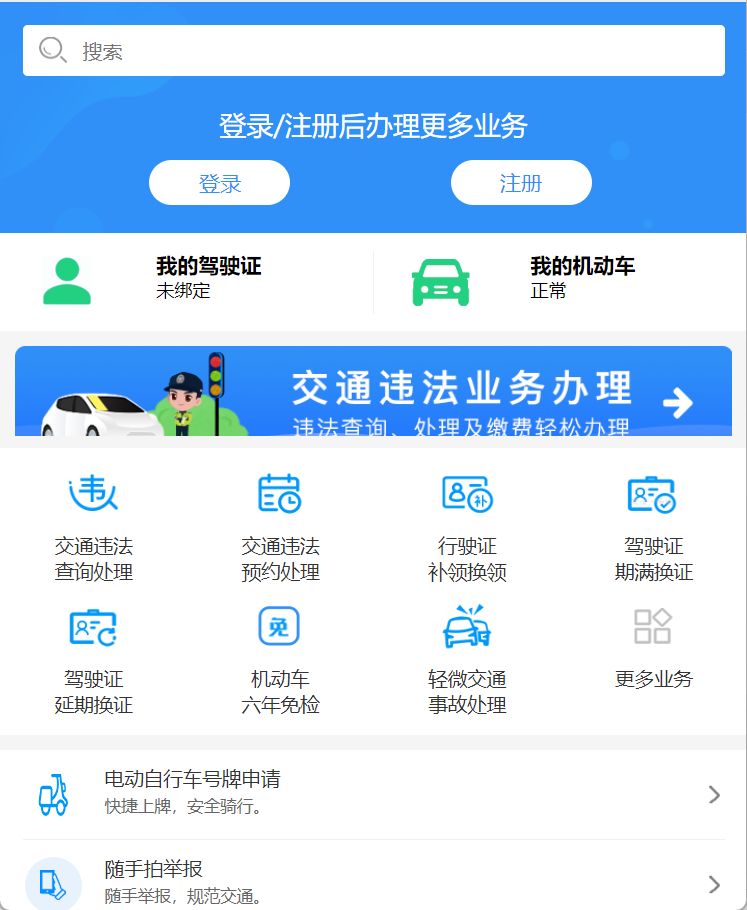
Task: Select the 交通违法预约处理 icon
Action: (279, 492)
